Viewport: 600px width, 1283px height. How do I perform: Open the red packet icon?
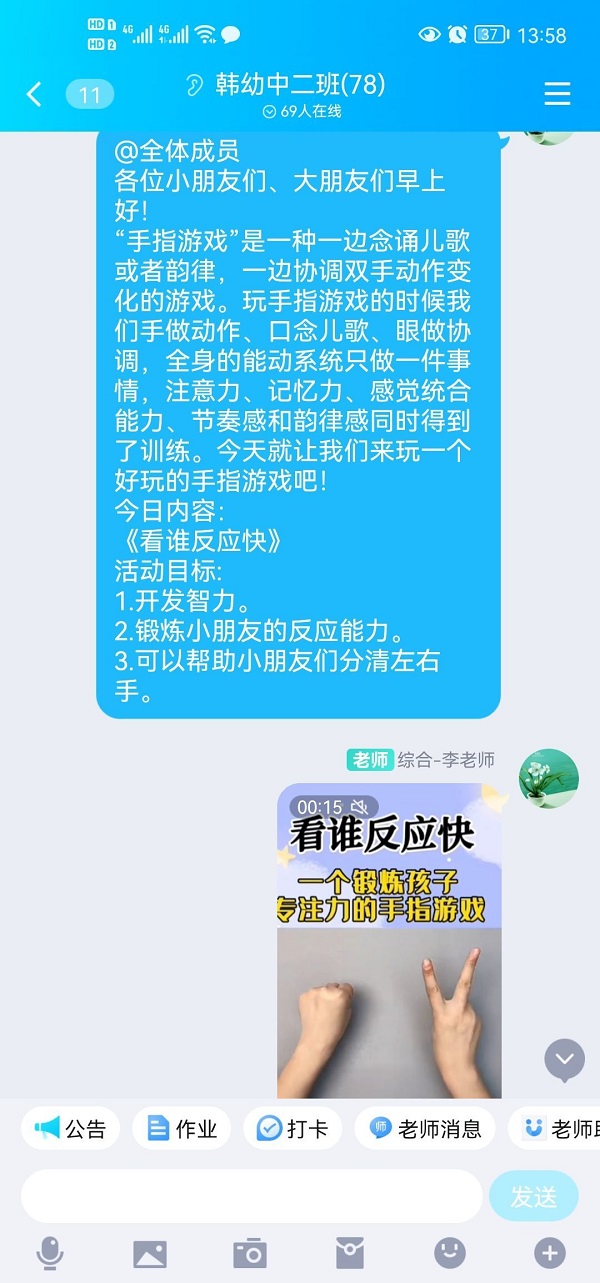[x=349, y=1252]
